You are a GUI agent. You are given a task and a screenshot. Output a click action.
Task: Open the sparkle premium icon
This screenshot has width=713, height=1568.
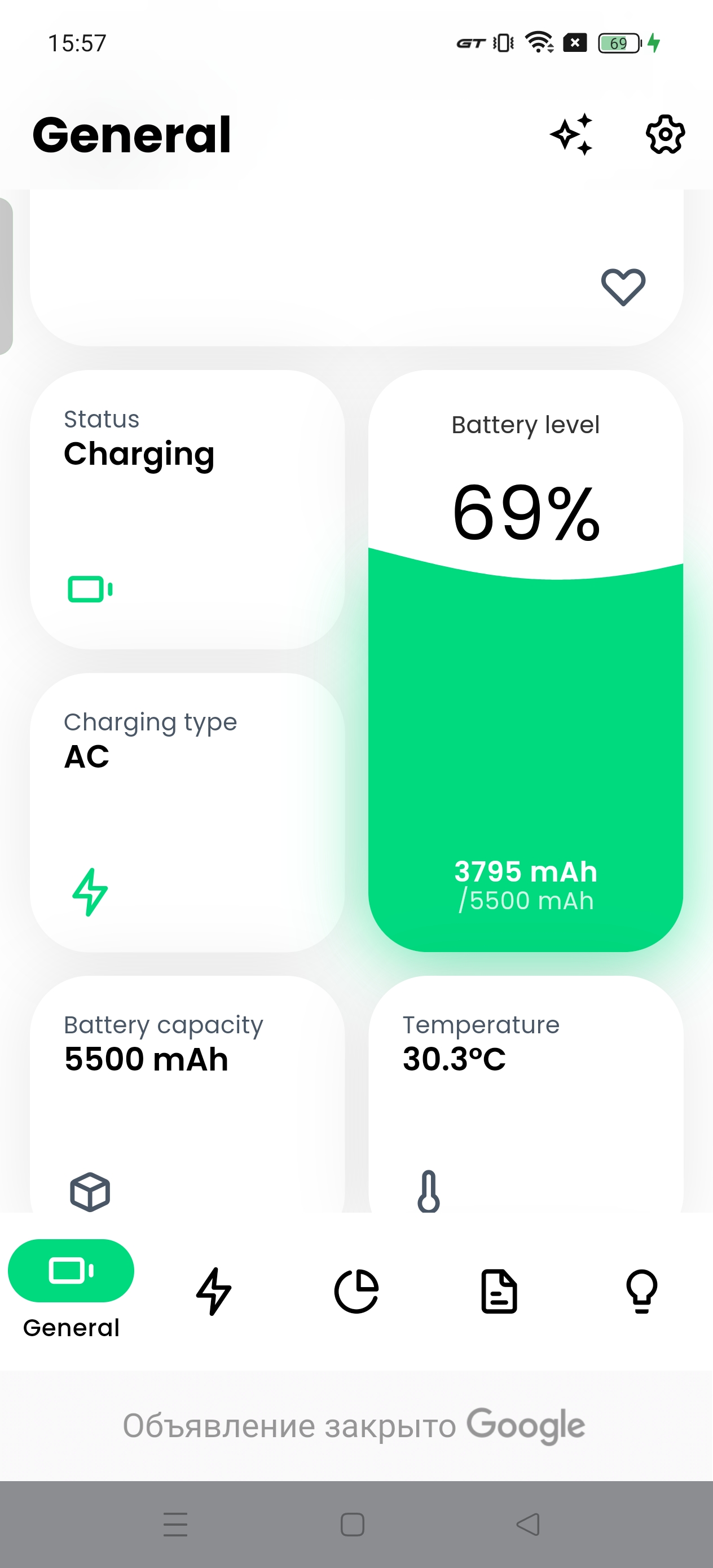click(571, 134)
